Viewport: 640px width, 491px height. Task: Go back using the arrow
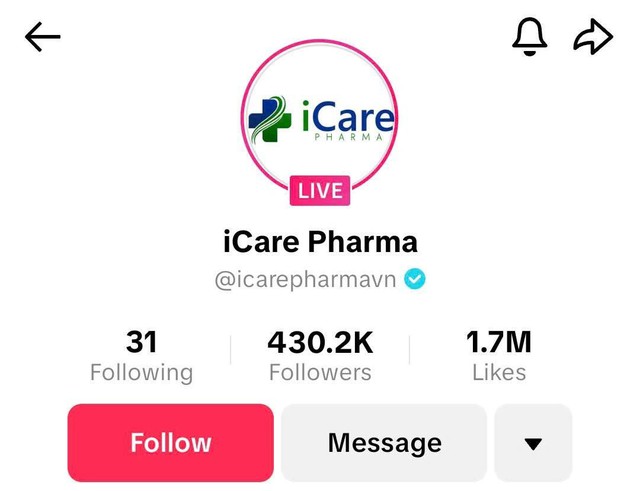(43, 38)
